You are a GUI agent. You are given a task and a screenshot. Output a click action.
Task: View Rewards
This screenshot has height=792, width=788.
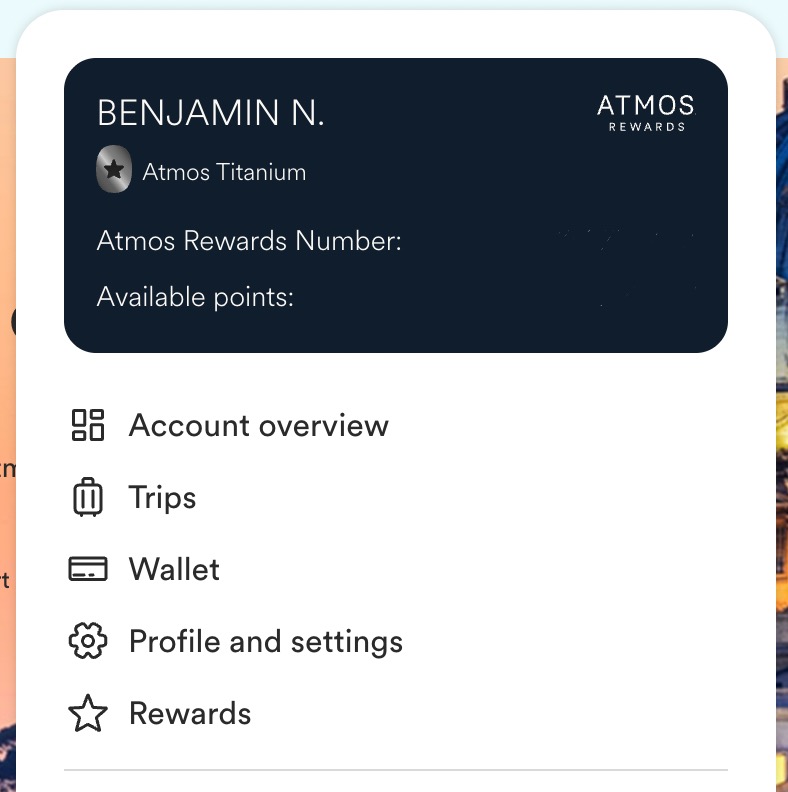pyautogui.click(x=190, y=714)
